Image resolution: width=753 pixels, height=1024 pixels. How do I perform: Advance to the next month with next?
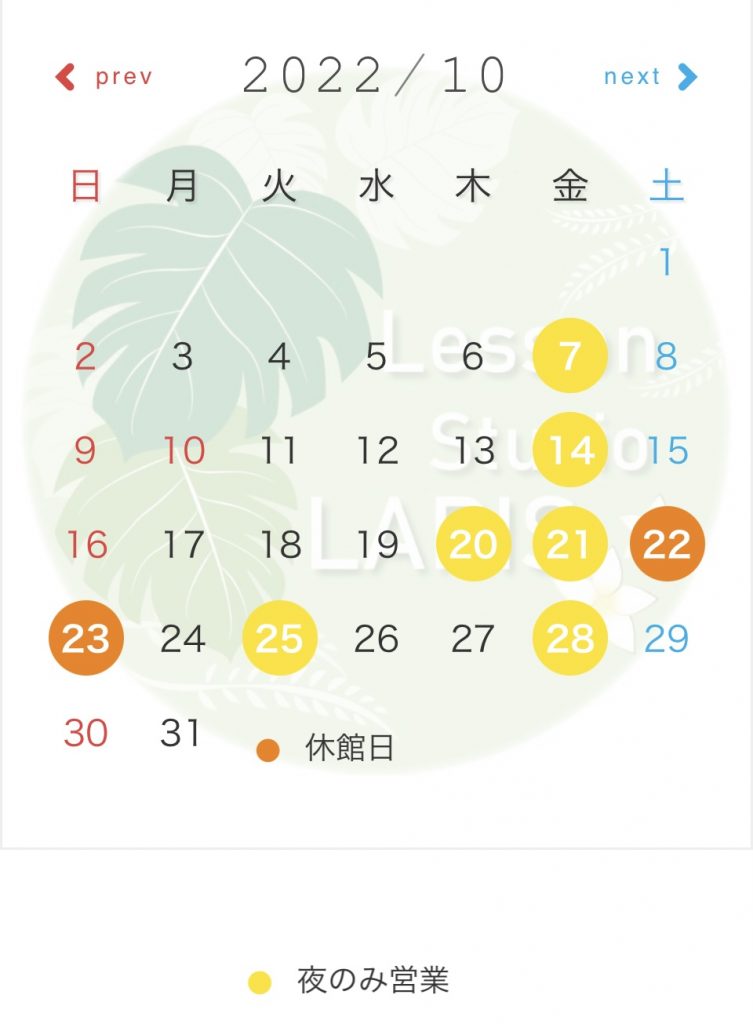pos(650,77)
